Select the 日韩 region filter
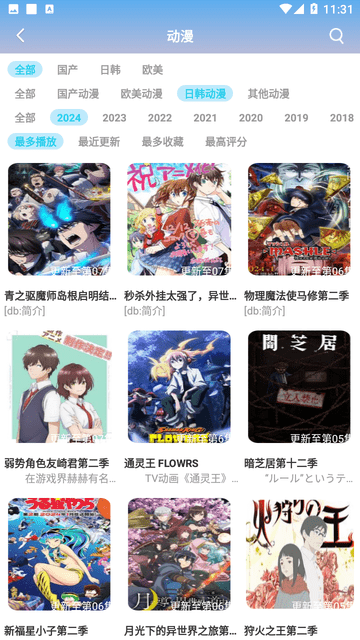Screen dimensions: 360x640 pyautogui.click(x=110, y=70)
